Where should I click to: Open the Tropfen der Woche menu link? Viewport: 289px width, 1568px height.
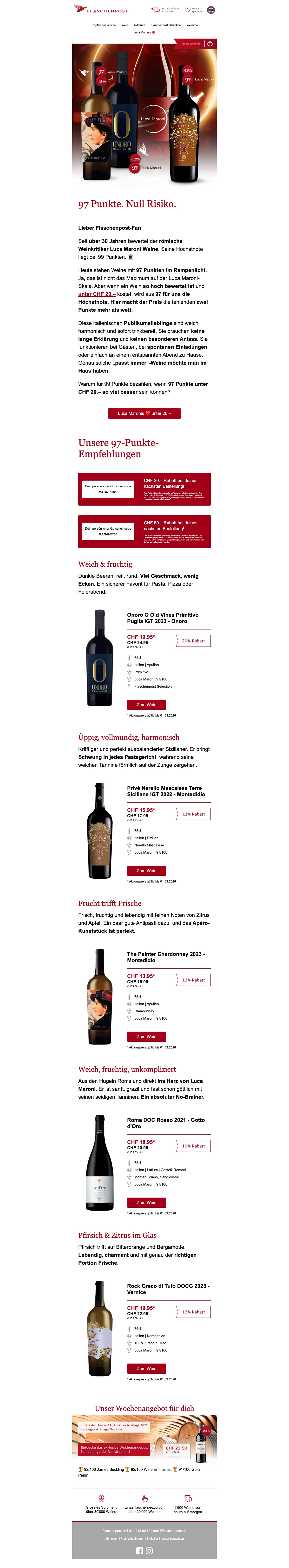[103, 25]
